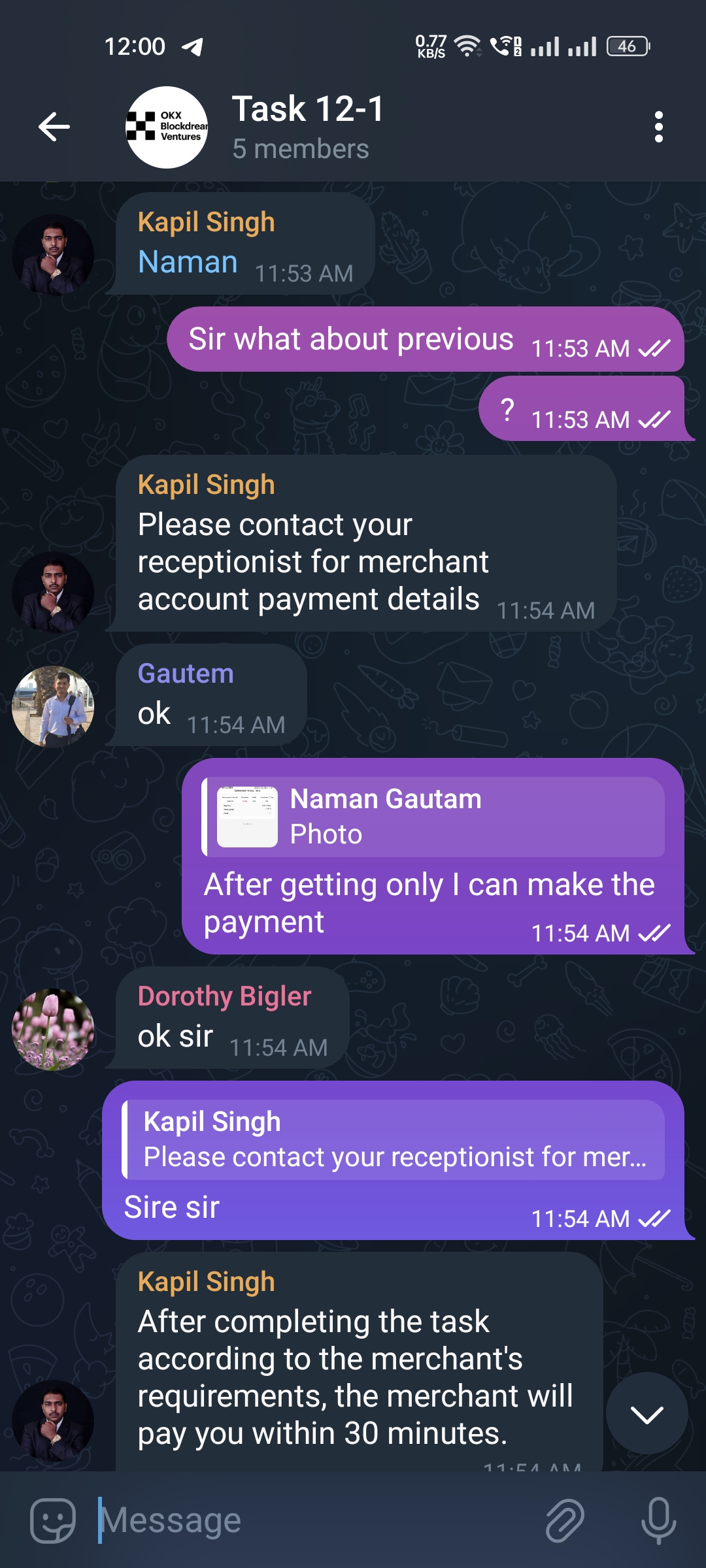Open the emoji and sticker picker

(x=53, y=1520)
